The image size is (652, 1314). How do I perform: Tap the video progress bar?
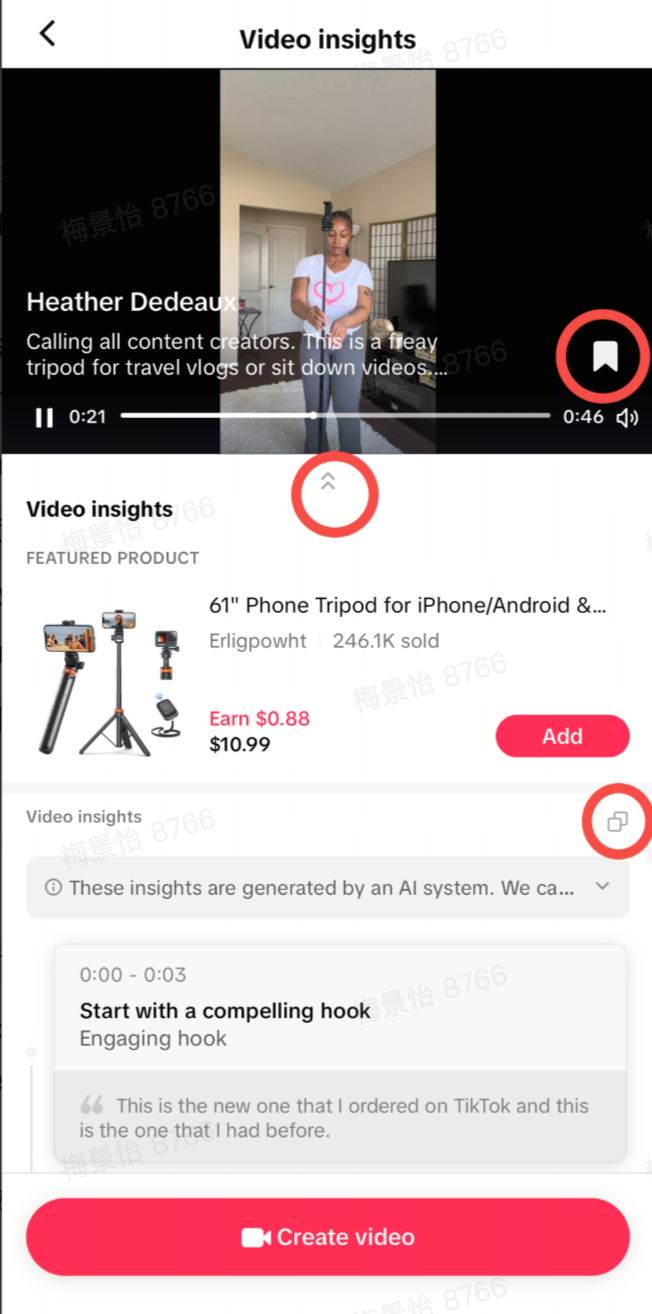pos(335,415)
